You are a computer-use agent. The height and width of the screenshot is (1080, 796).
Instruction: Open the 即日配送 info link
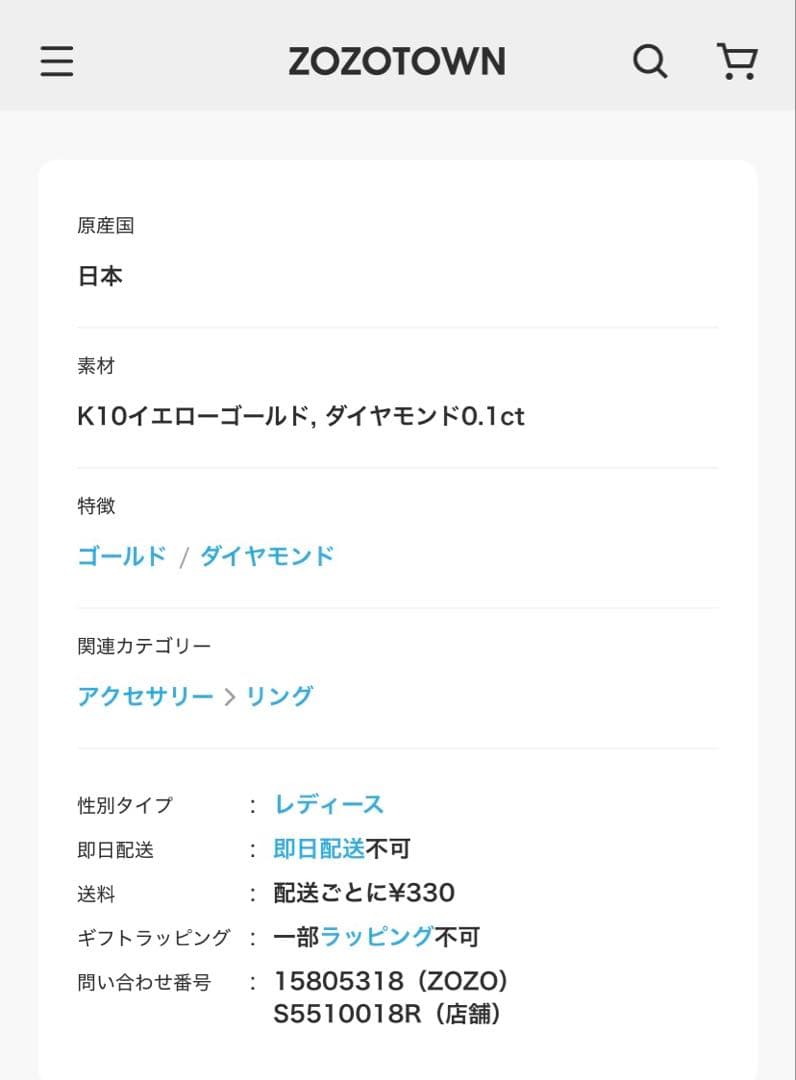click(319, 849)
